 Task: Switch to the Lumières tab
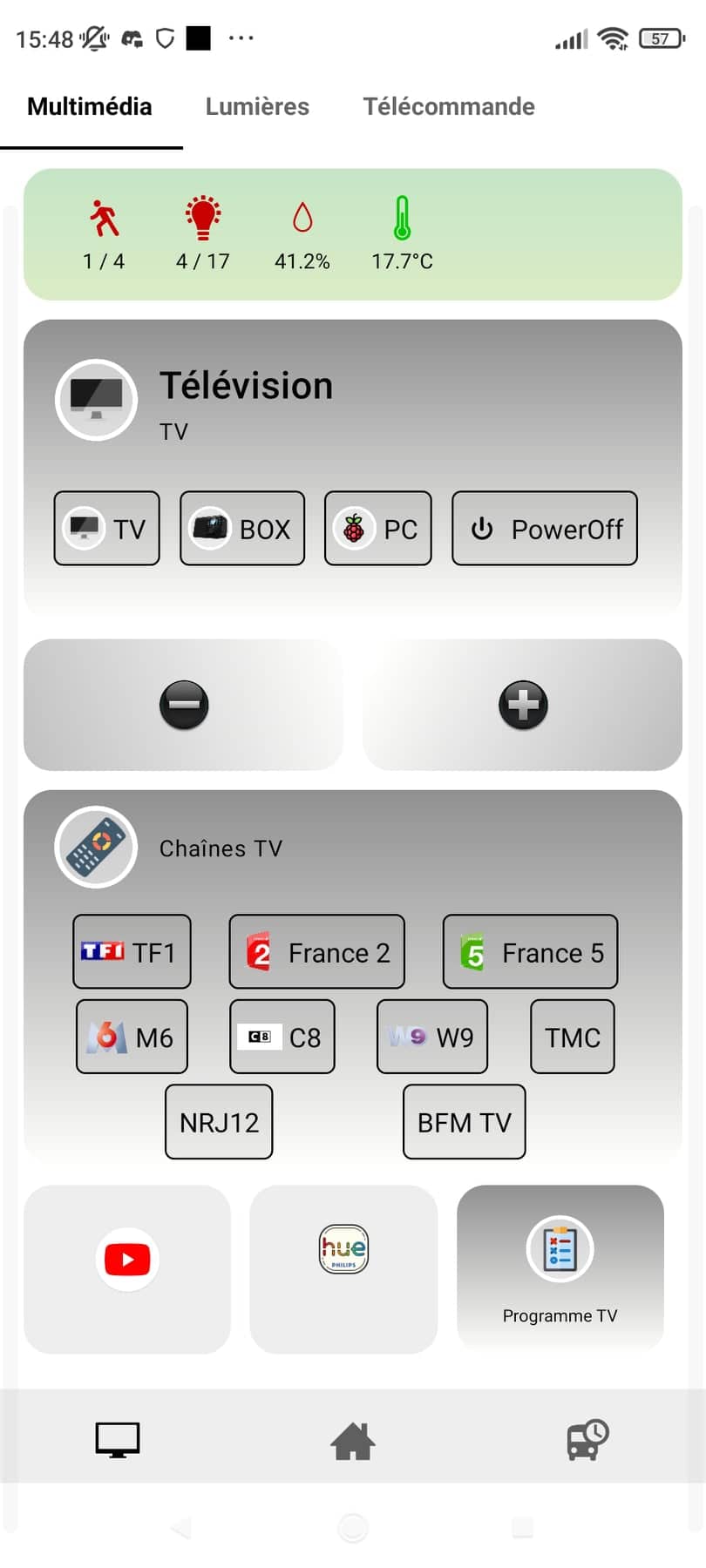point(257,106)
